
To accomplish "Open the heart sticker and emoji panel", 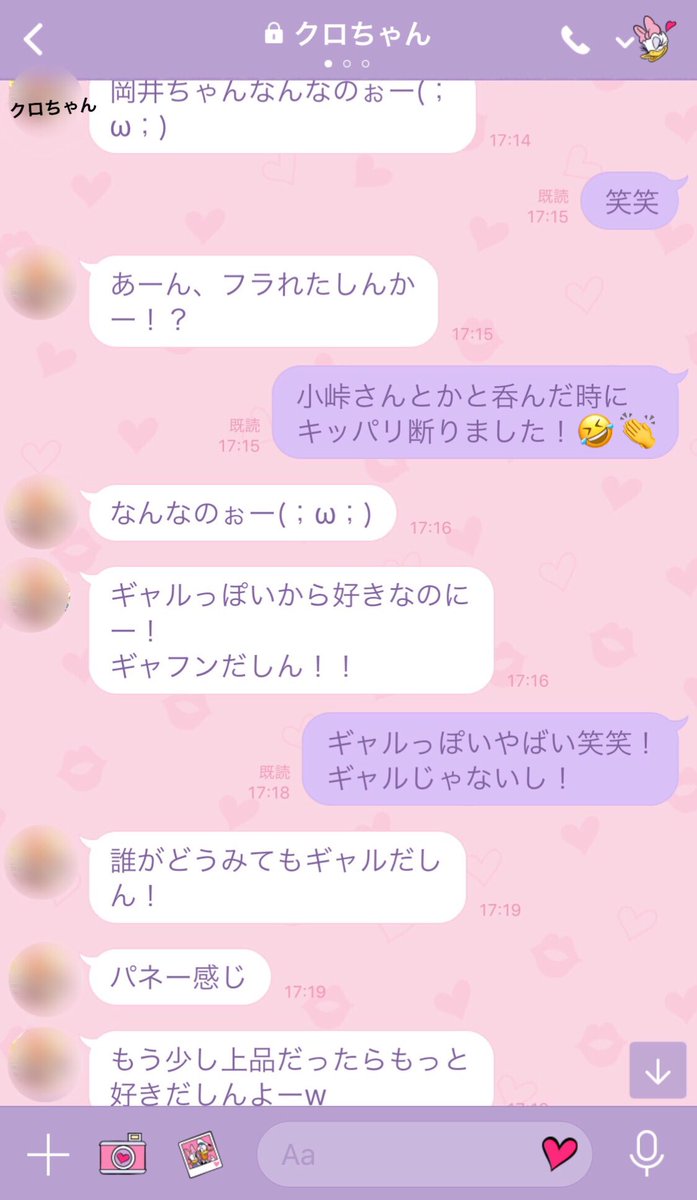I will point(560,1154).
